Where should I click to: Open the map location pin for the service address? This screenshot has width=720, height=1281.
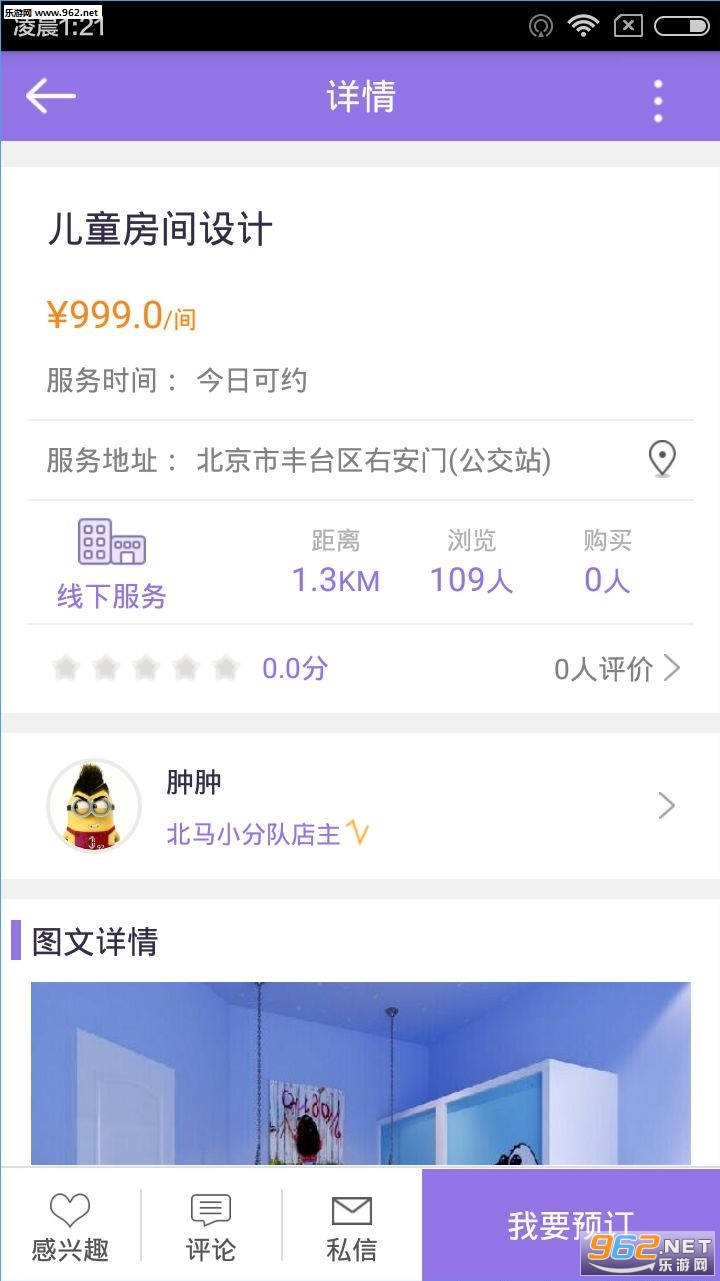tap(662, 460)
